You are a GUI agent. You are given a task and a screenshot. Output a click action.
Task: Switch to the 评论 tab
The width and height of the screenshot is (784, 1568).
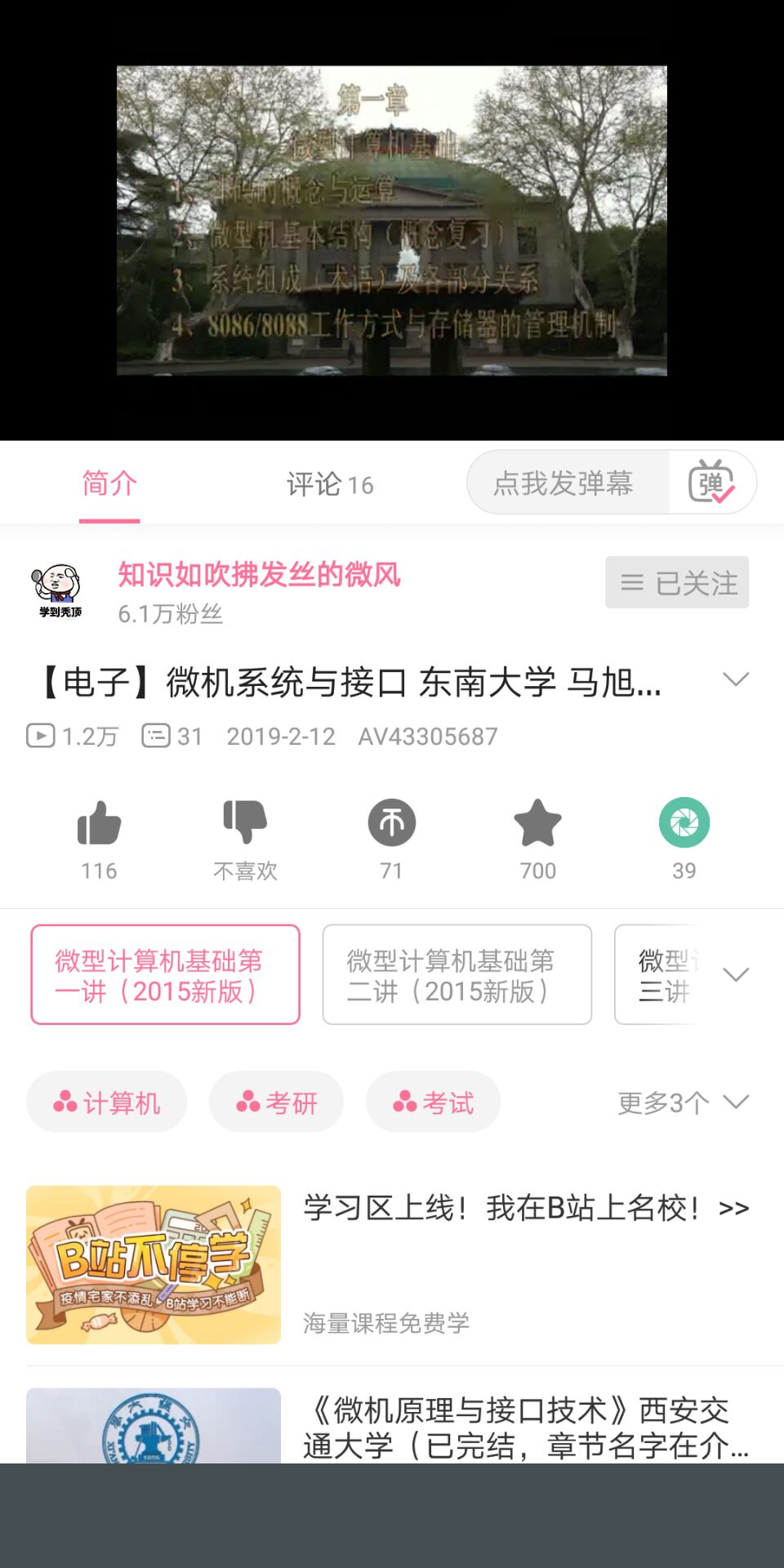click(x=329, y=484)
